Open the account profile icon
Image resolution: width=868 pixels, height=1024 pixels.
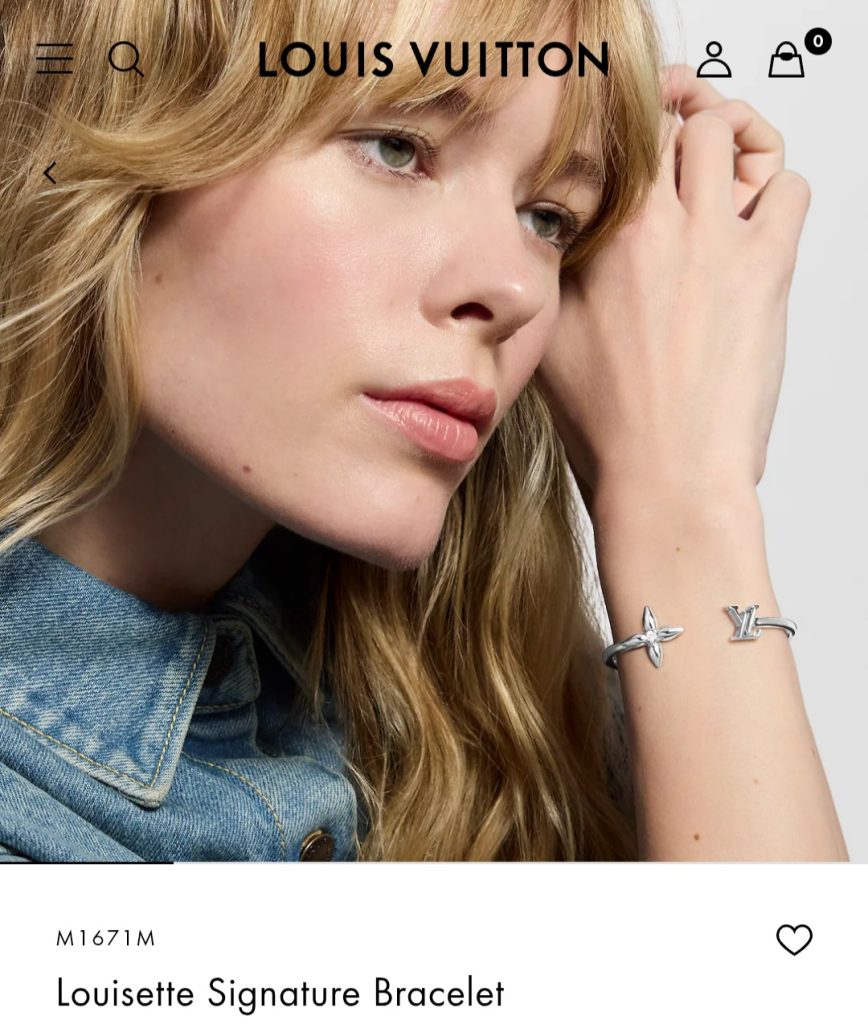713,60
